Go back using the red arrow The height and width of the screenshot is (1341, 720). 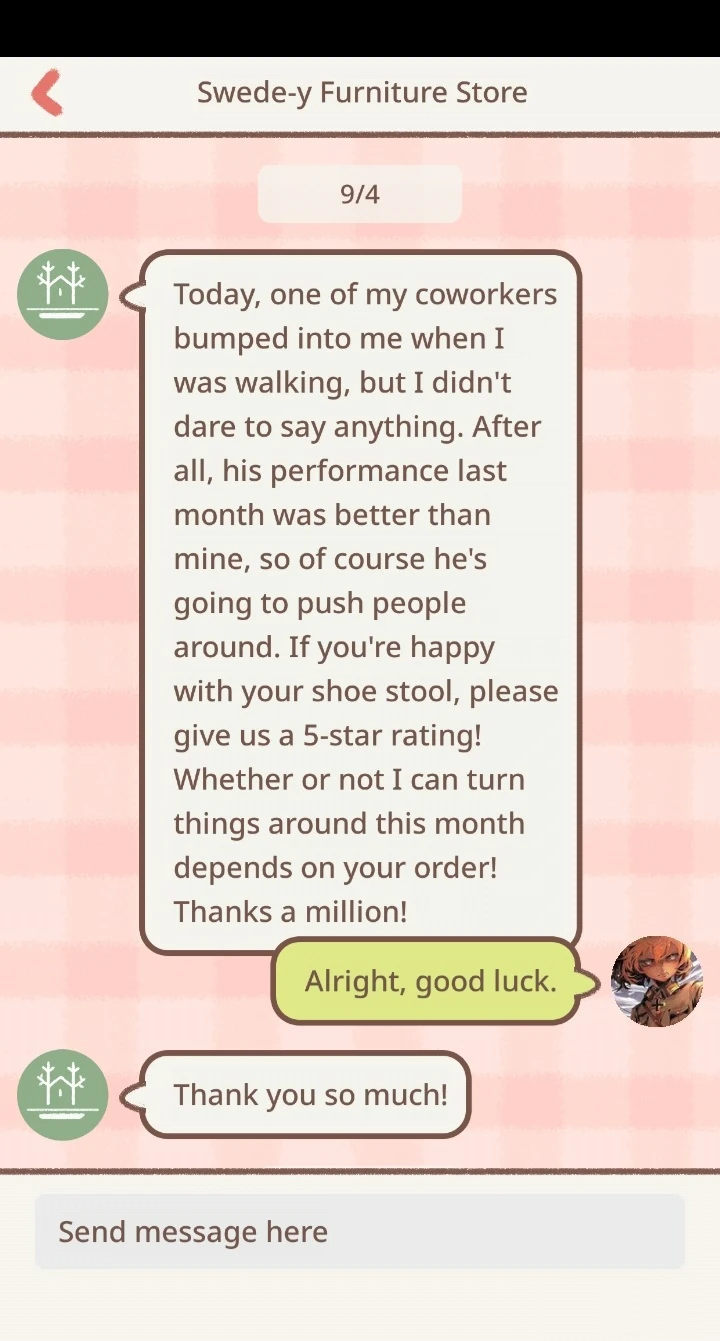point(47,93)
